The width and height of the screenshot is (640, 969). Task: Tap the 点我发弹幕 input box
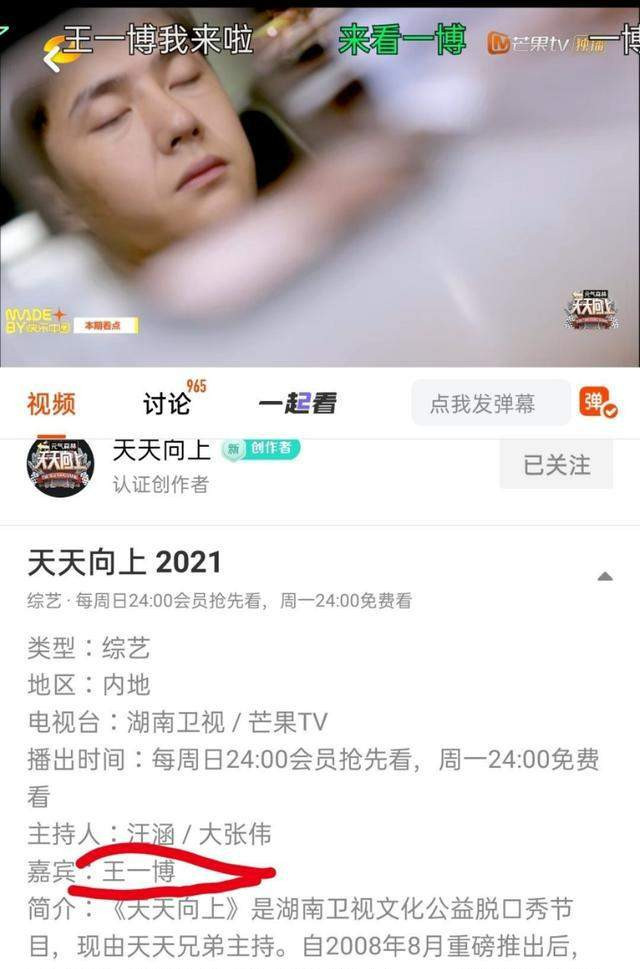489,403
